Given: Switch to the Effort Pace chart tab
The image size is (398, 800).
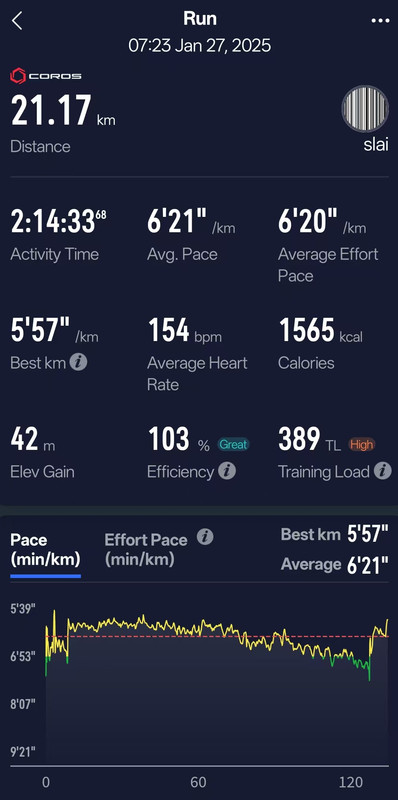Looking at the screenshot, I should pyautogui.click(x=146, y=549).
